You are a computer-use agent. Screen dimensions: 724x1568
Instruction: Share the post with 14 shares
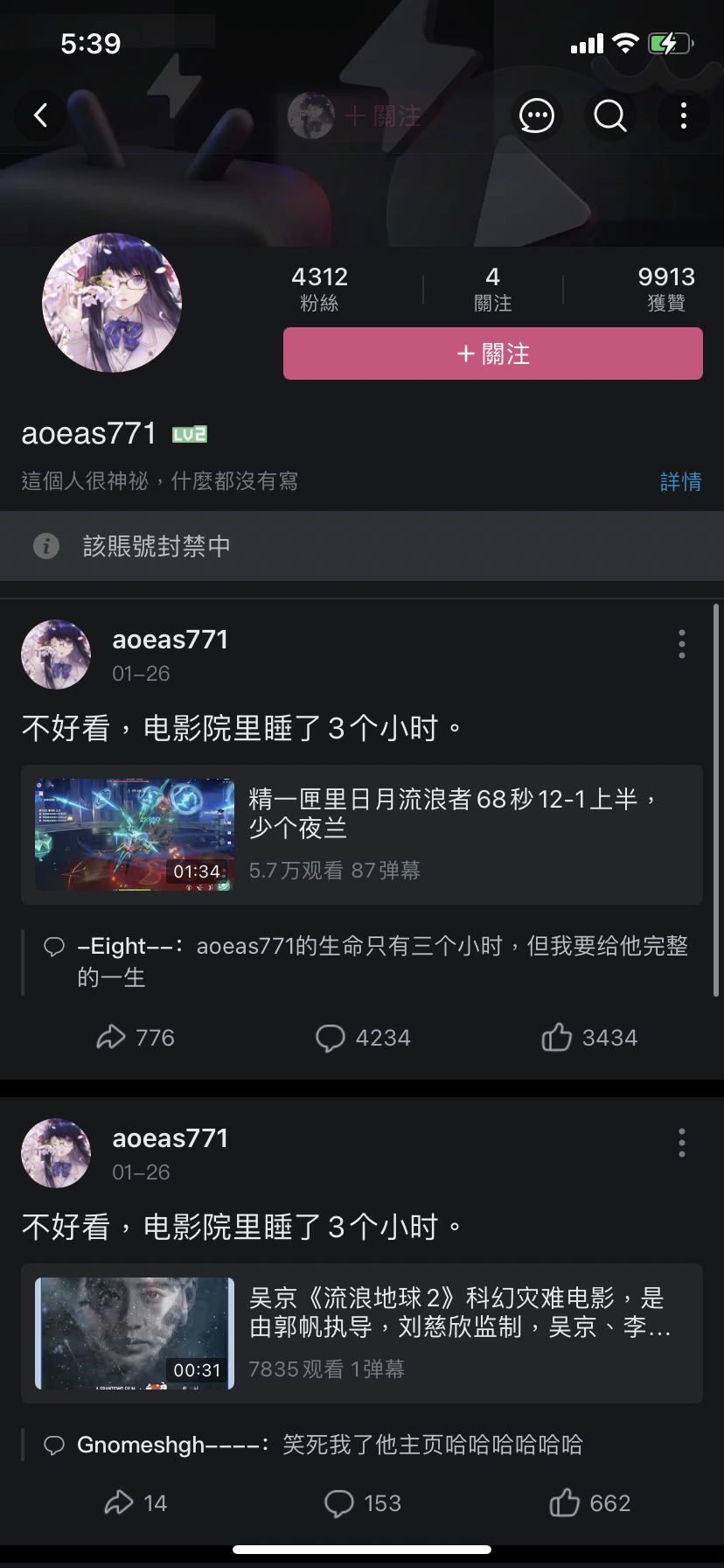pyautogui.click(x=136, y=1503)
